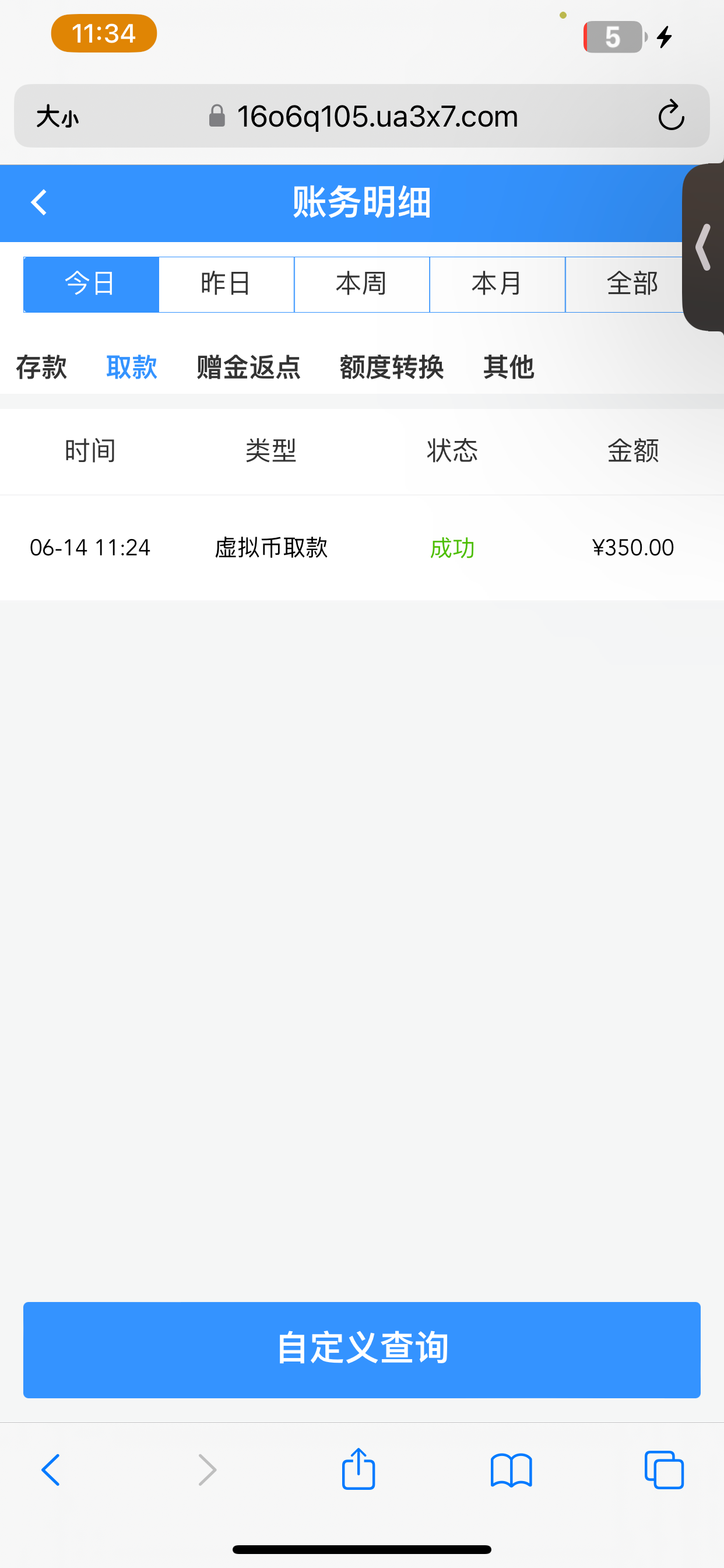Show records for 本周
The width and height of the screenshot is (724, 1568).
[362, 284]
